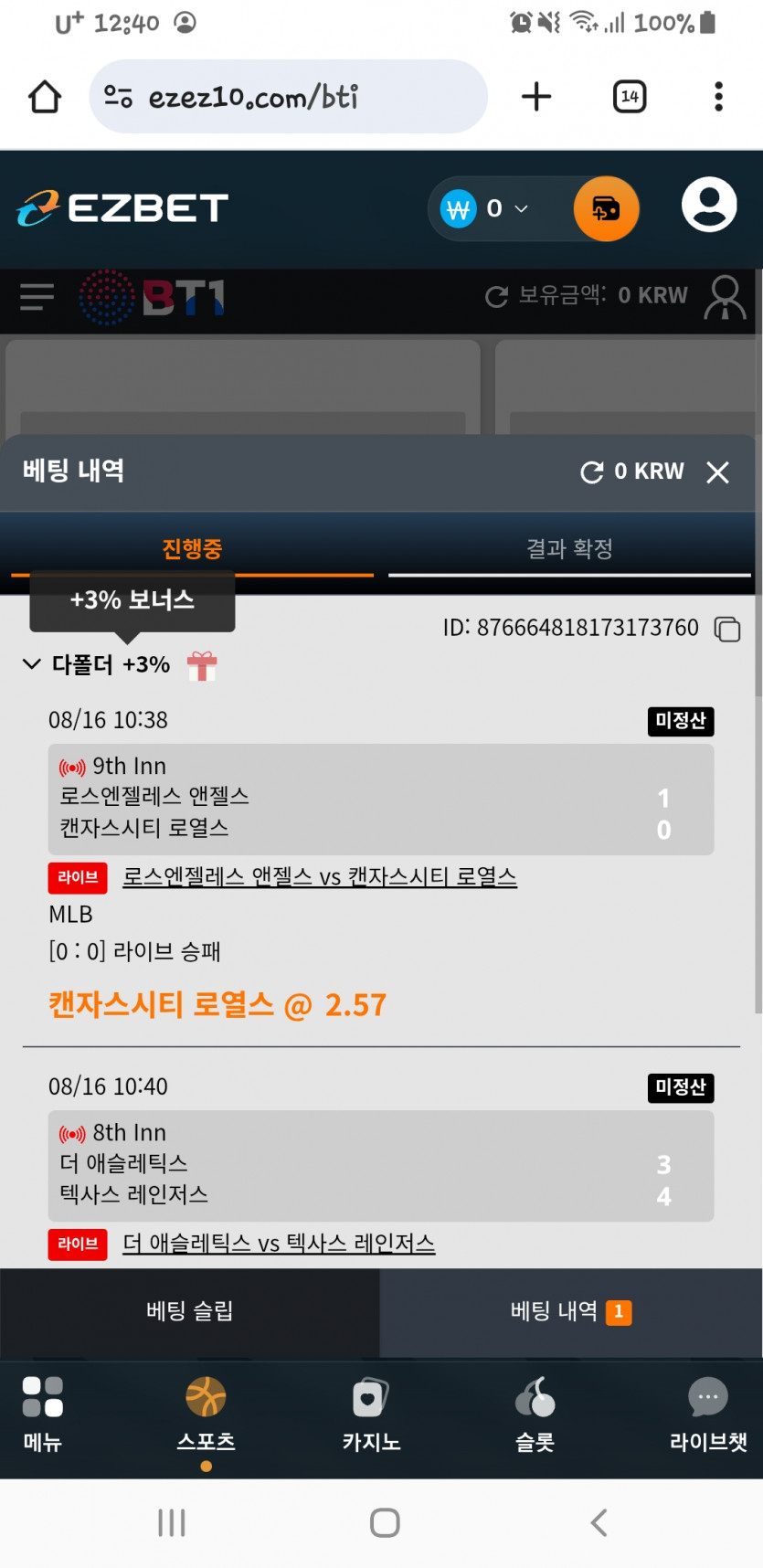Screen dimensions: 763x1568
Task: Show the 14 open browser tabs
Action: pyautogui.click(x=630, y=97)
